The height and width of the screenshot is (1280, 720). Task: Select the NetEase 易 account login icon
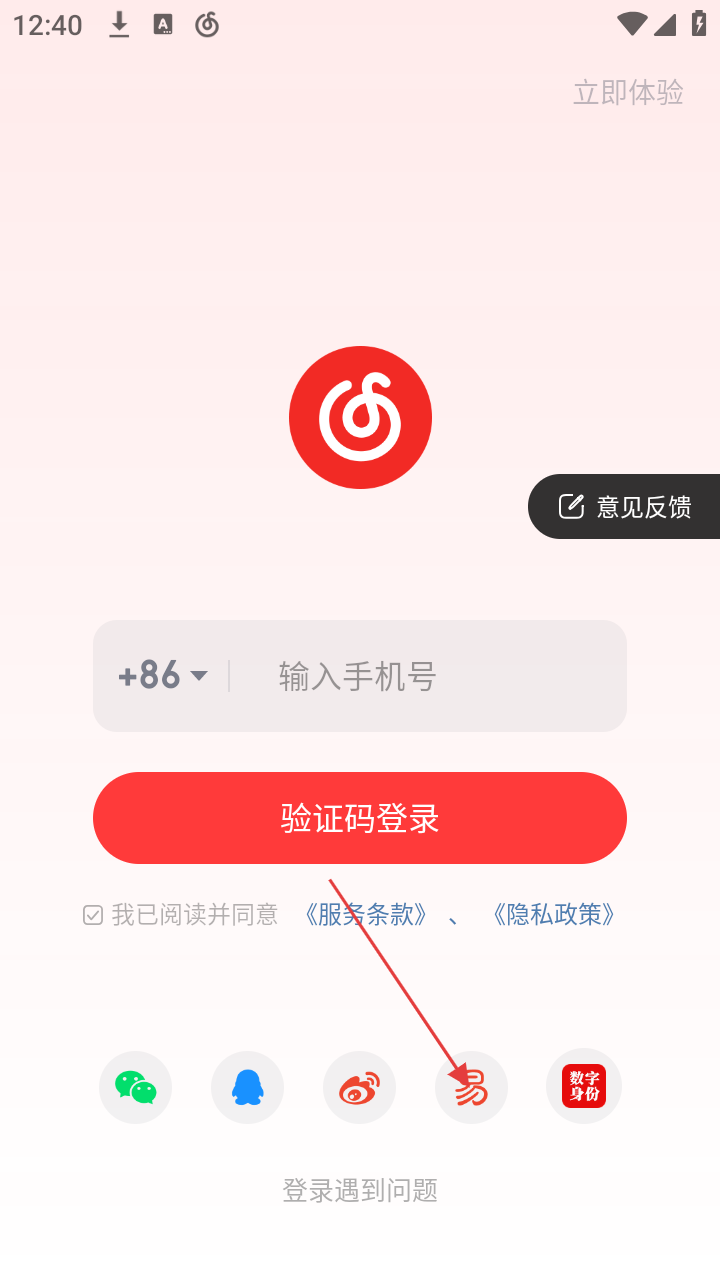point(472,1087)
